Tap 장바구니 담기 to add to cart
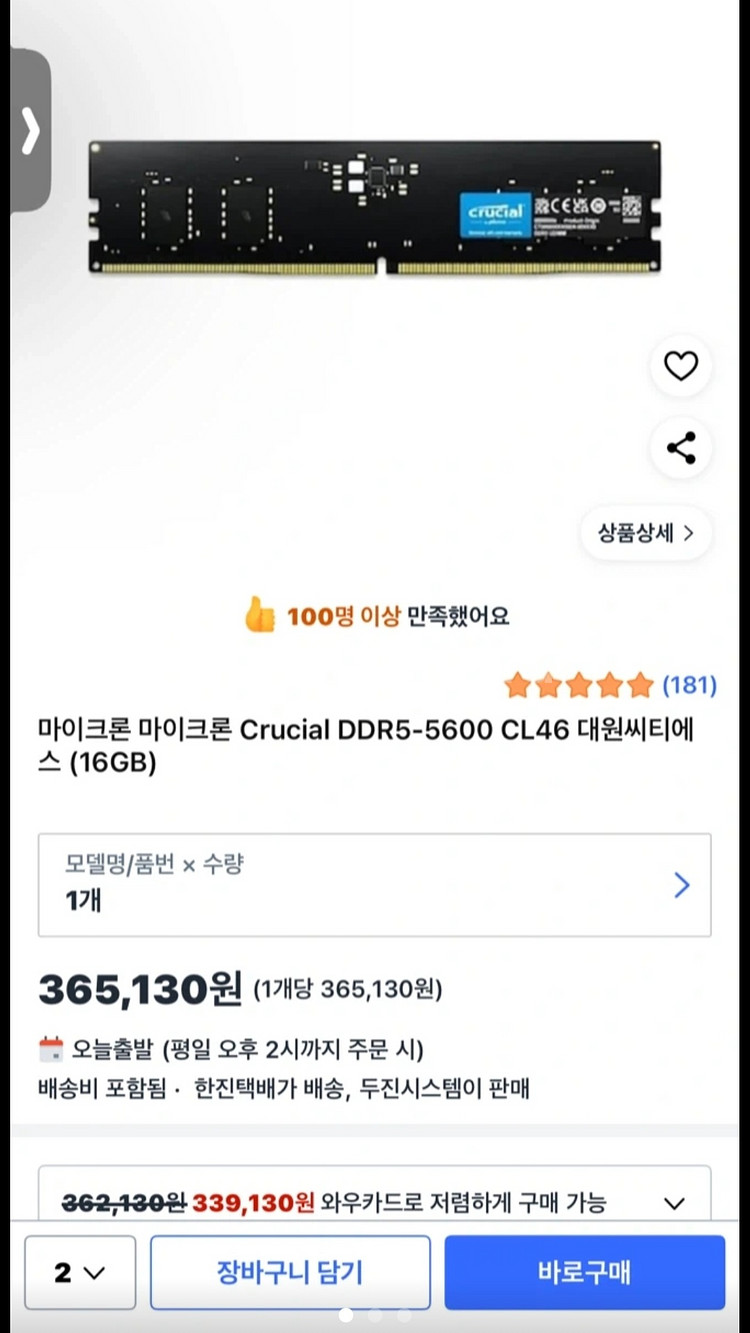 pyautogui.click(x=290, y=1272)
